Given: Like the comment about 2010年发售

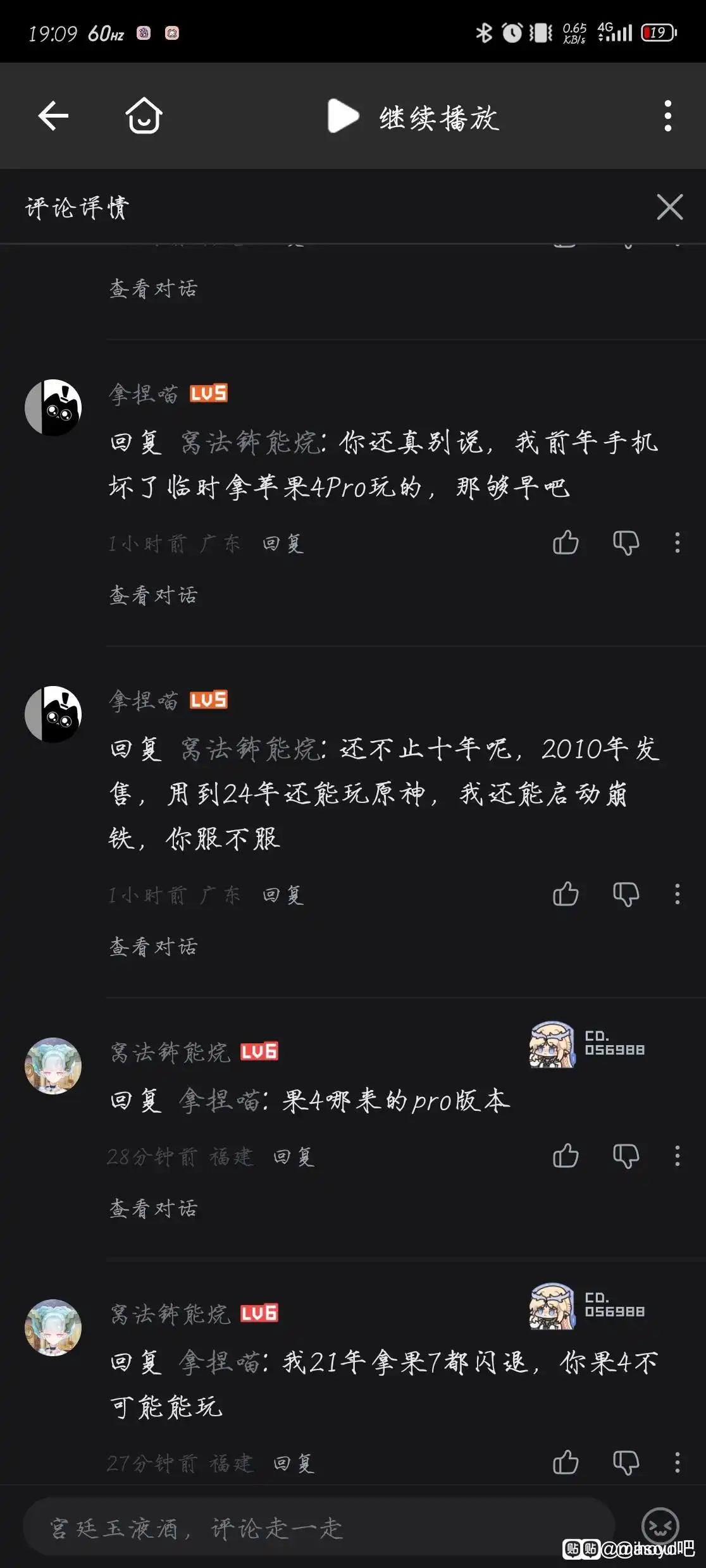Looking at the screenshot, I should point(566,894).
